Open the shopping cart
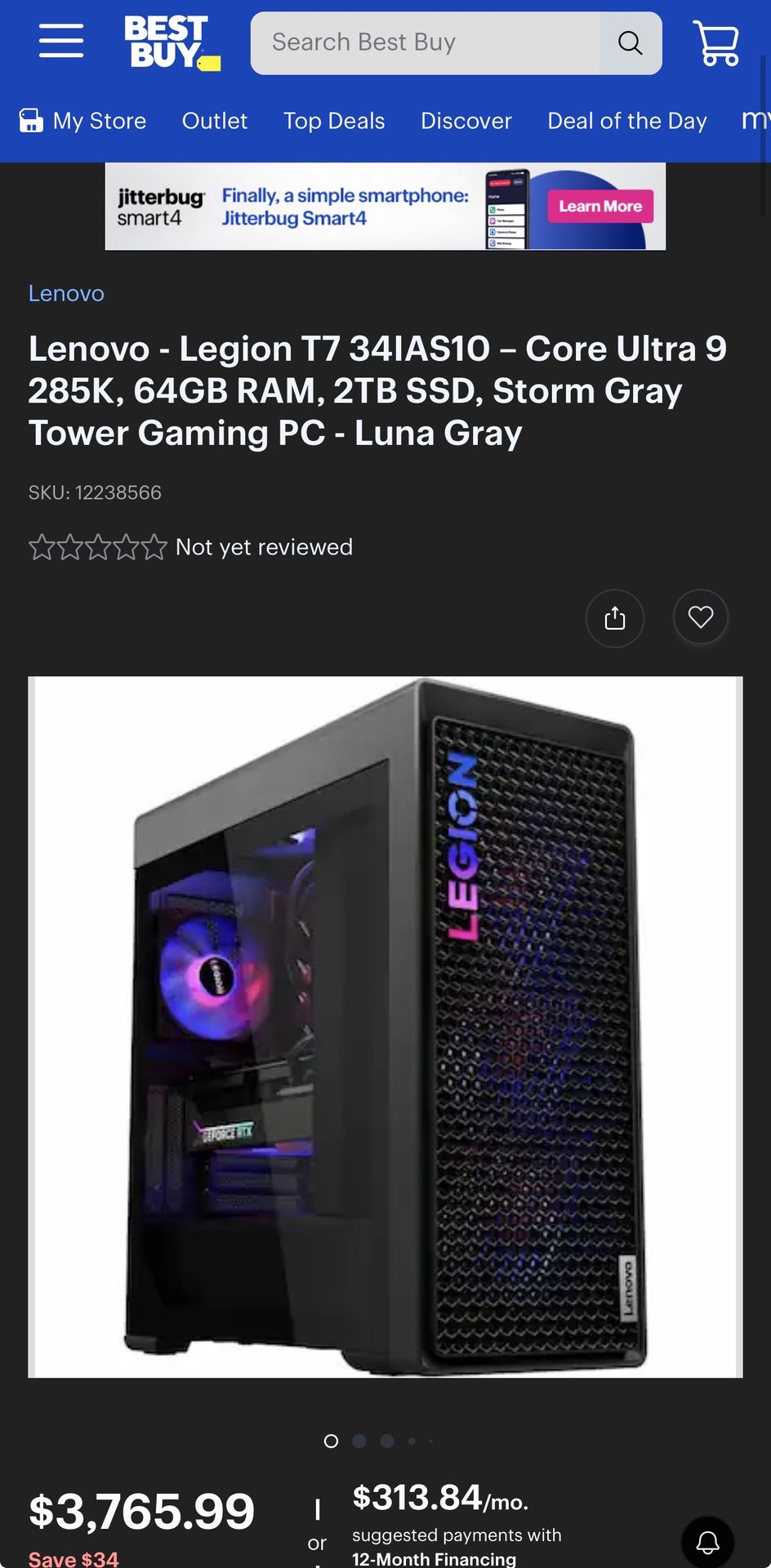The height and width of the screenshot is (1568, 771). (x=717, y=41)
